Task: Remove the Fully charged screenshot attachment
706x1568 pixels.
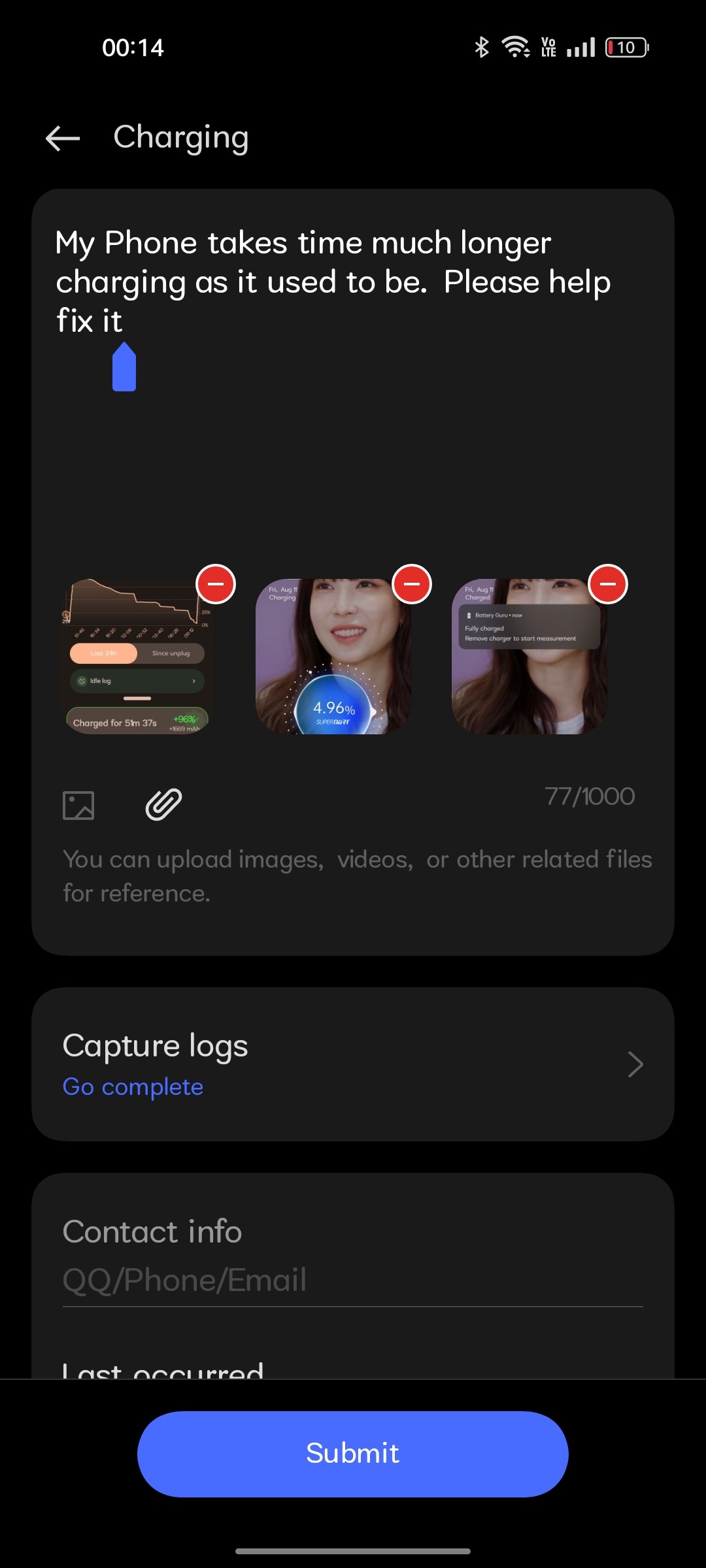Action: click(x=608, y=583)
